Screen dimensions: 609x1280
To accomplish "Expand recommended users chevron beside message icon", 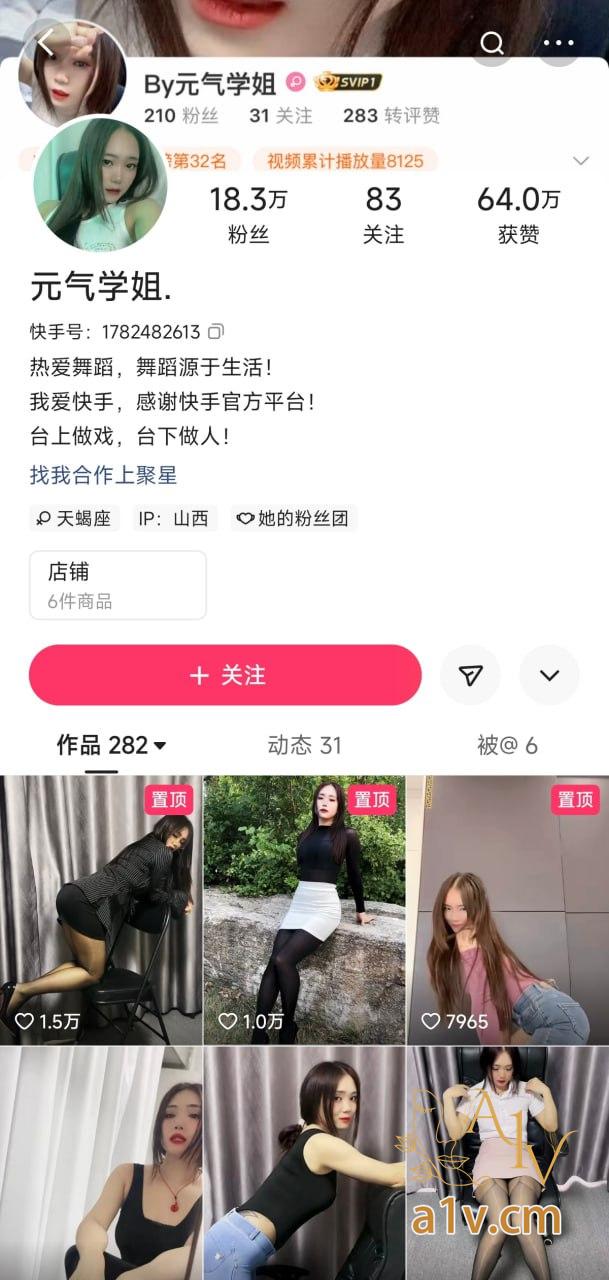I will click(549, 675).
